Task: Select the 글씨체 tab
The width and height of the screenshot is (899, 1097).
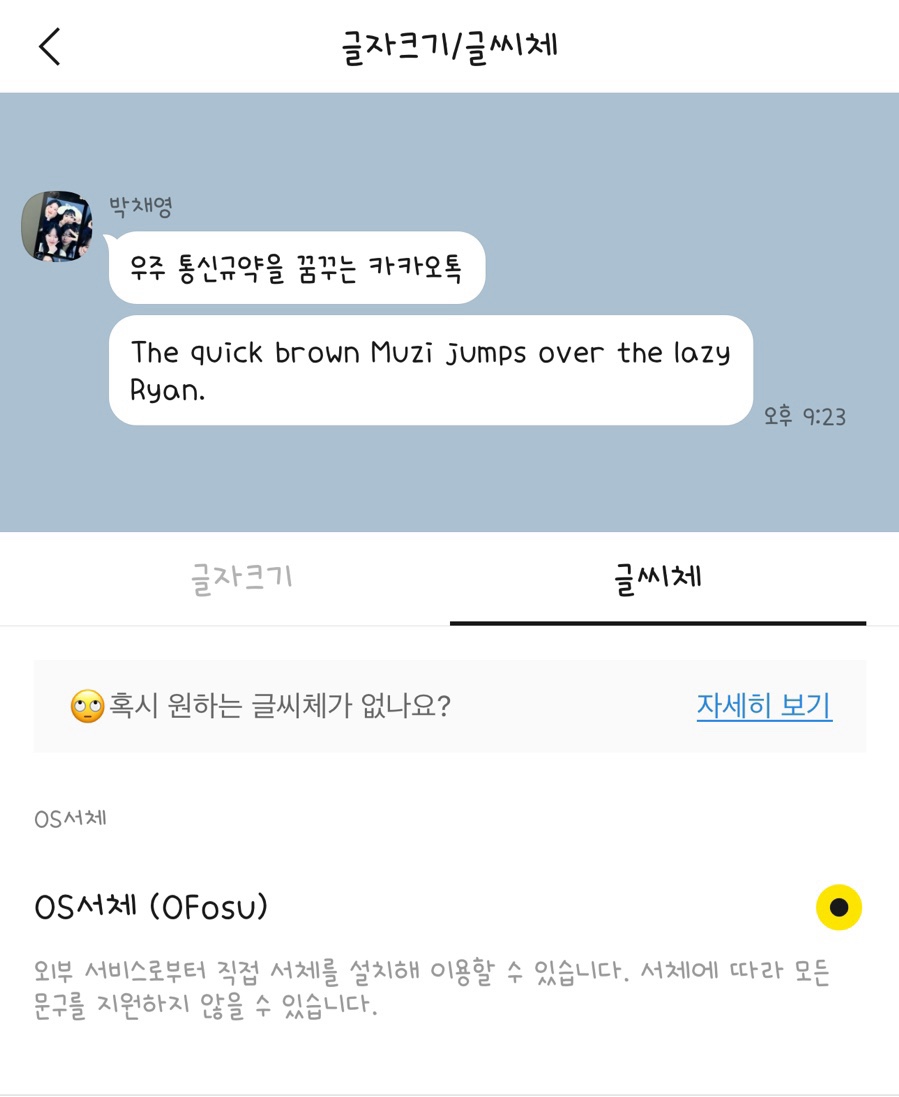Action: [x=657, y=578]
